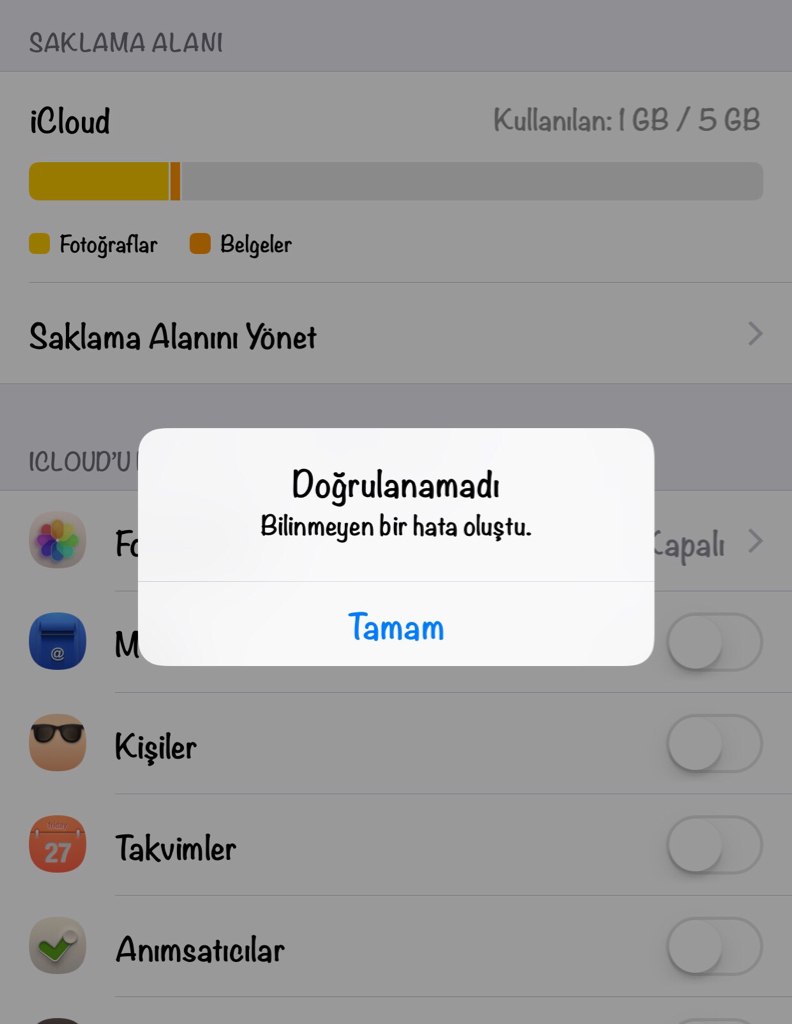
Task: Open Saklama Alanını Yönet
Action: click(172, 337)
